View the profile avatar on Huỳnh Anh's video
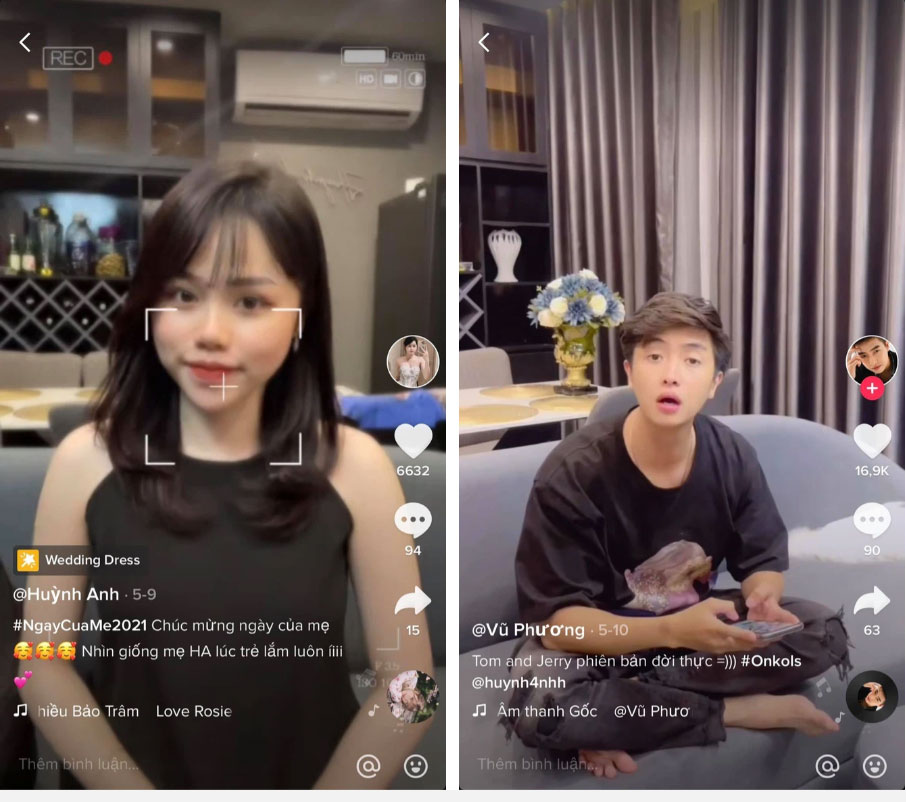This screenshot has height=802, width=906. pyautogui.click(x=413, y=361)
